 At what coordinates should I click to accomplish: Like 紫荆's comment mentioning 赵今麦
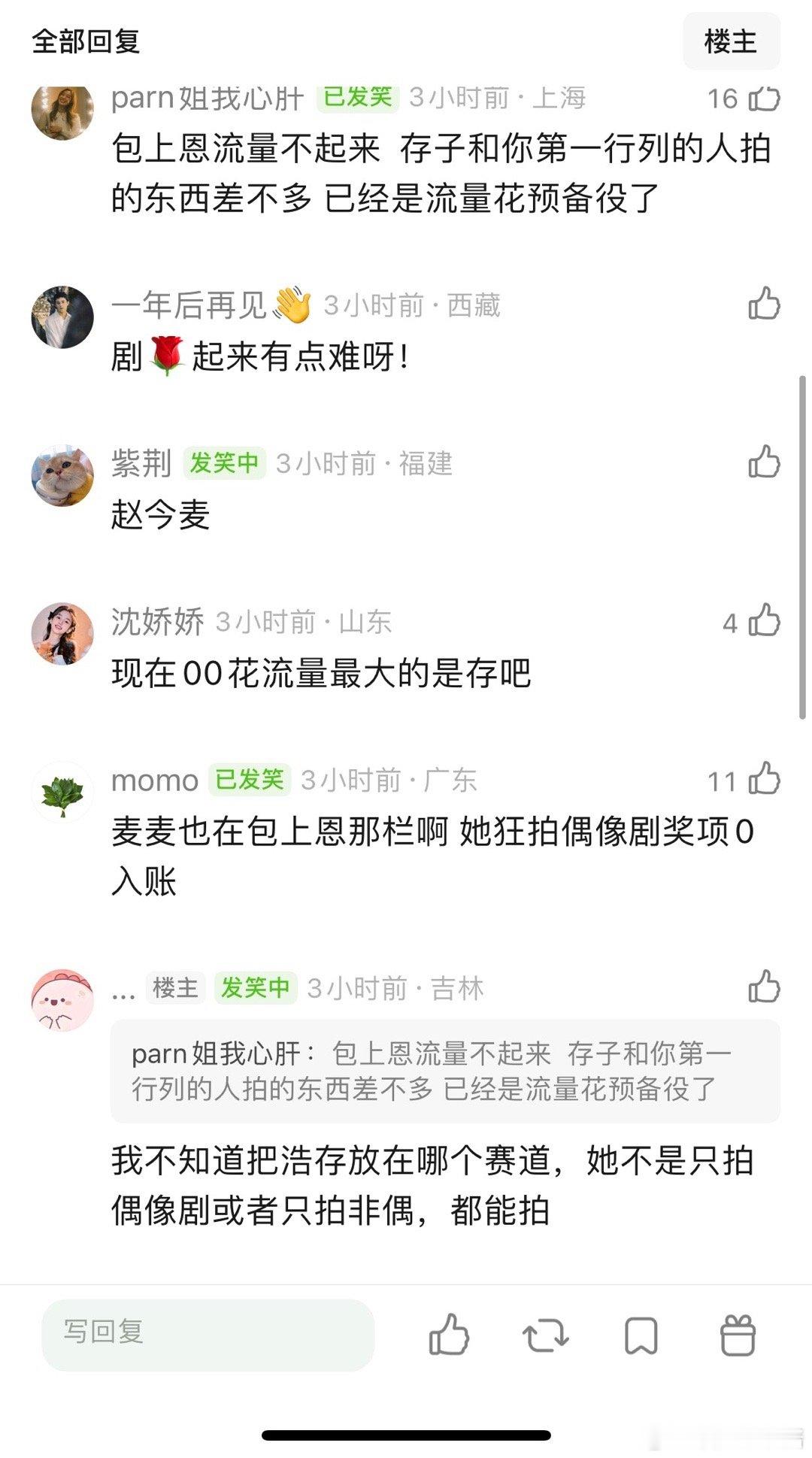pyautogui.click(x=765, y=465)
